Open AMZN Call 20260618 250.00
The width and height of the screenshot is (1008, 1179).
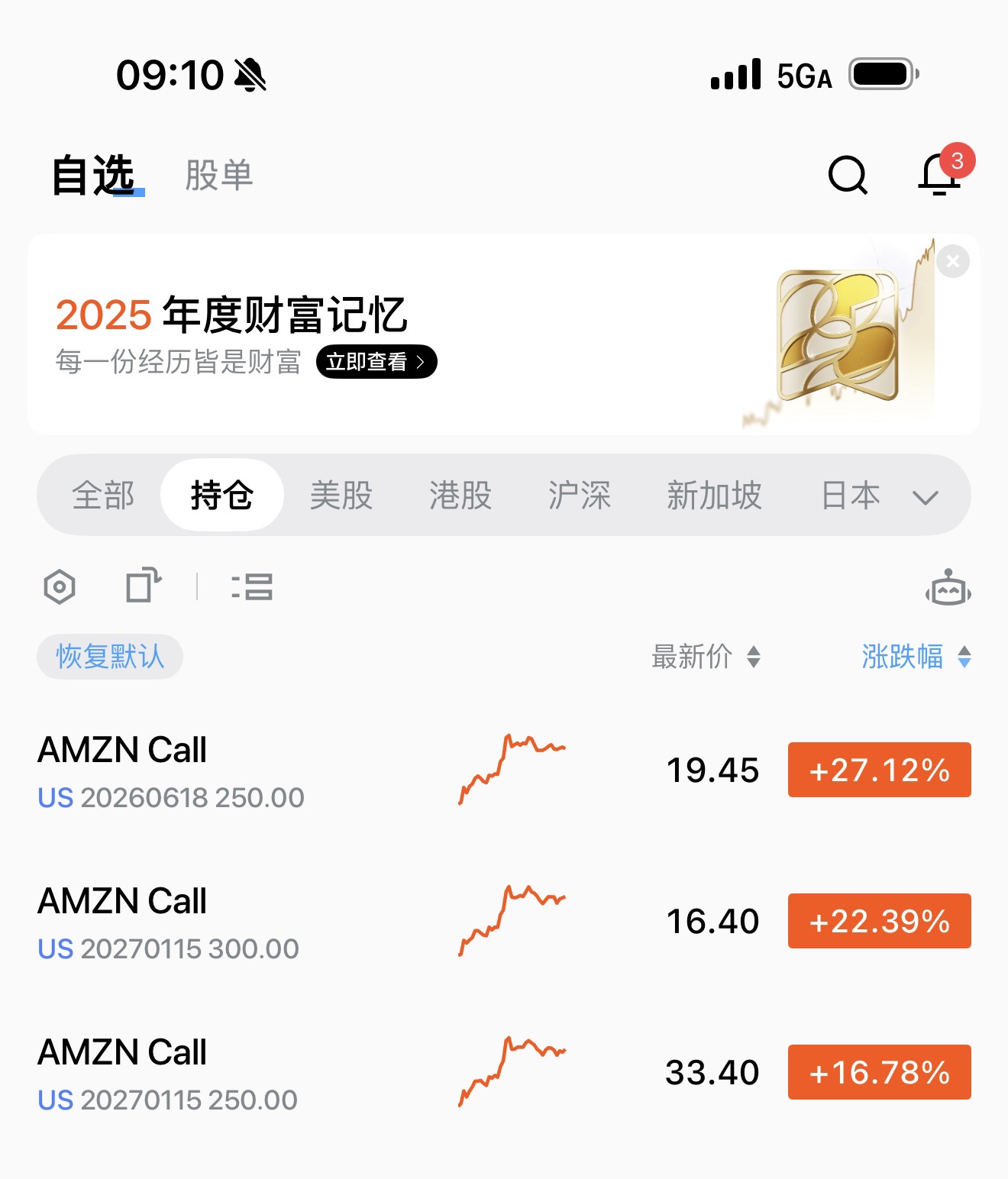tap(171, 771)
